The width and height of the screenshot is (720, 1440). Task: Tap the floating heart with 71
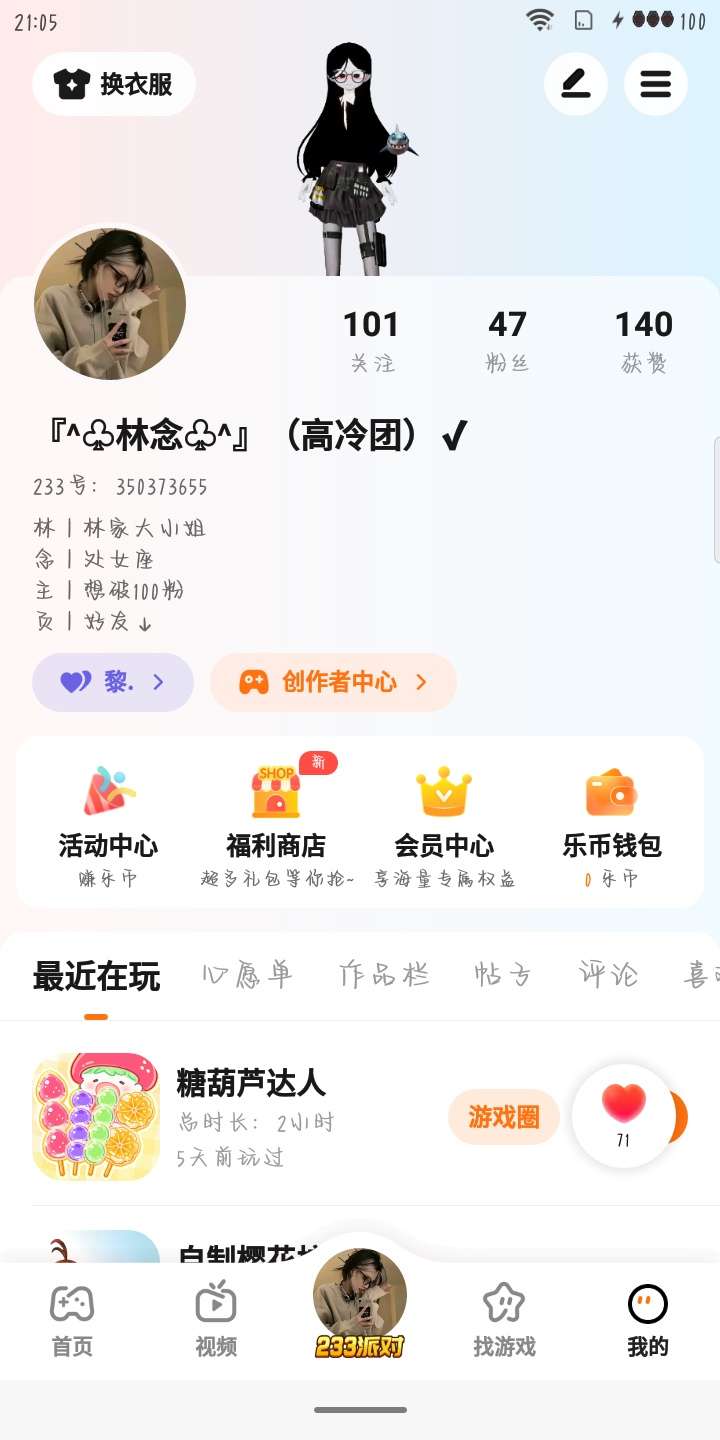point(624,1115)
